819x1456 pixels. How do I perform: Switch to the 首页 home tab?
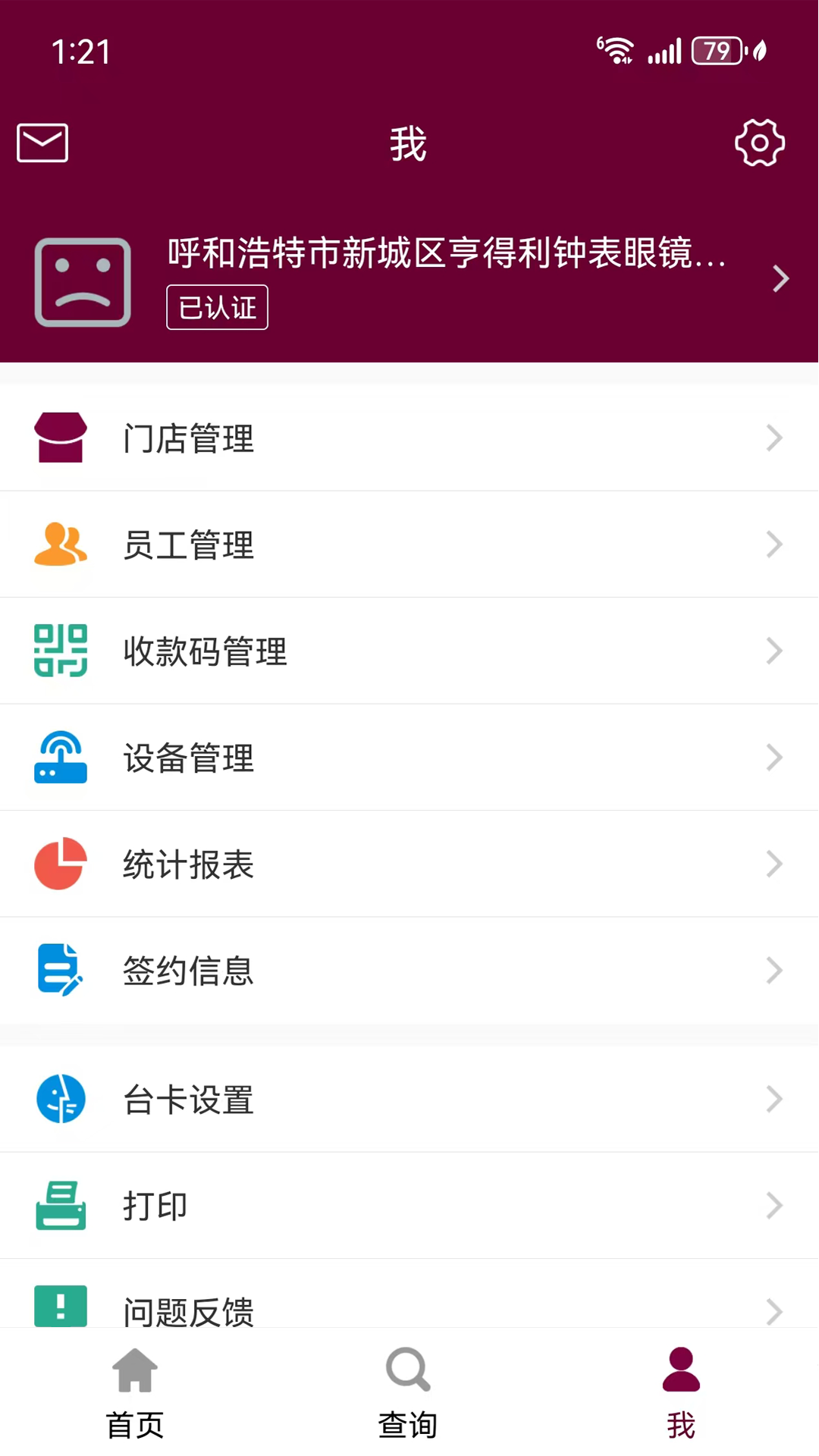tap(135, 1392)
